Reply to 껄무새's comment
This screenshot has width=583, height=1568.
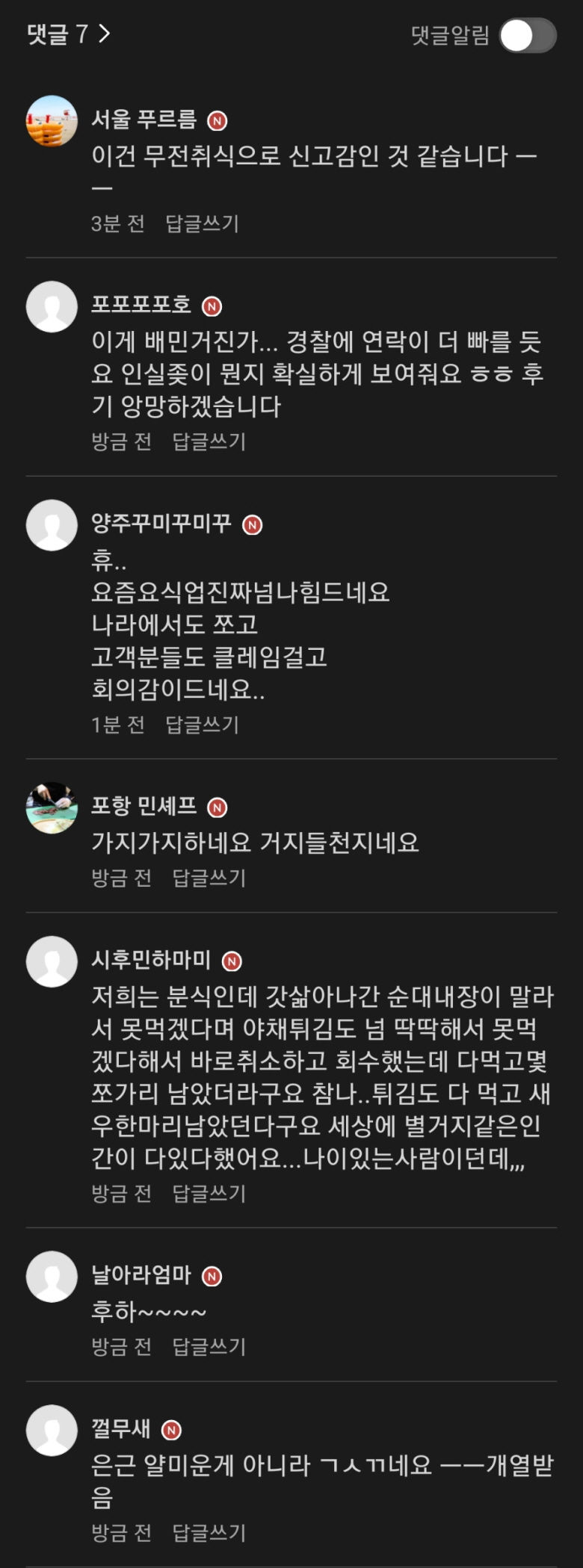(209, 1533)
